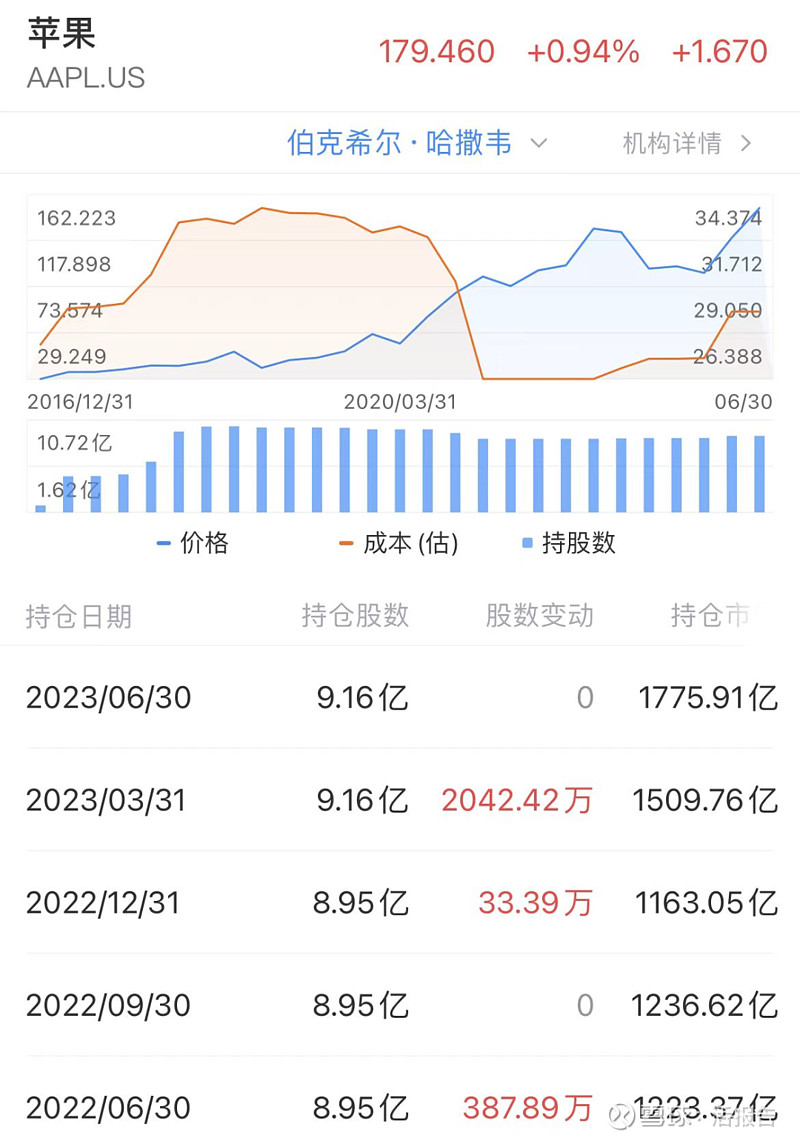Click the stock name 苹果
800x1141 pixels.
(x=60, y=36)
